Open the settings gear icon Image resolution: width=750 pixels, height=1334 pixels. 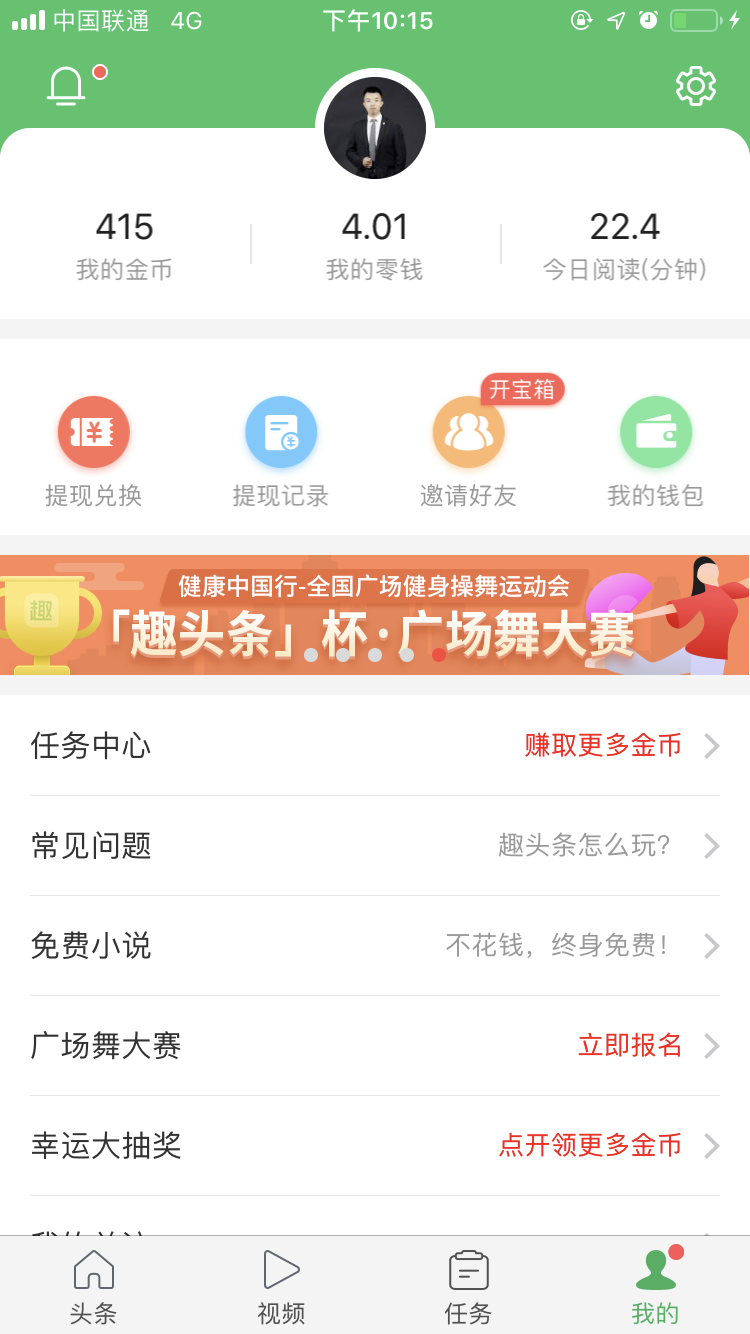click(694, 85)
